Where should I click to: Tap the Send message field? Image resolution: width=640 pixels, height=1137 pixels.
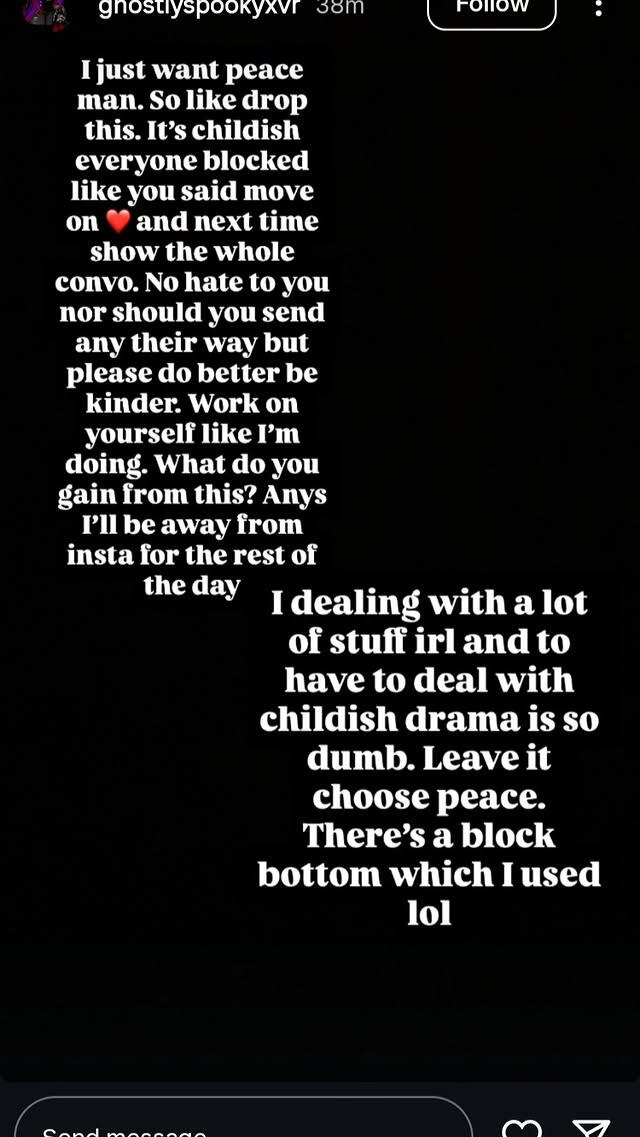(243, 1122)
